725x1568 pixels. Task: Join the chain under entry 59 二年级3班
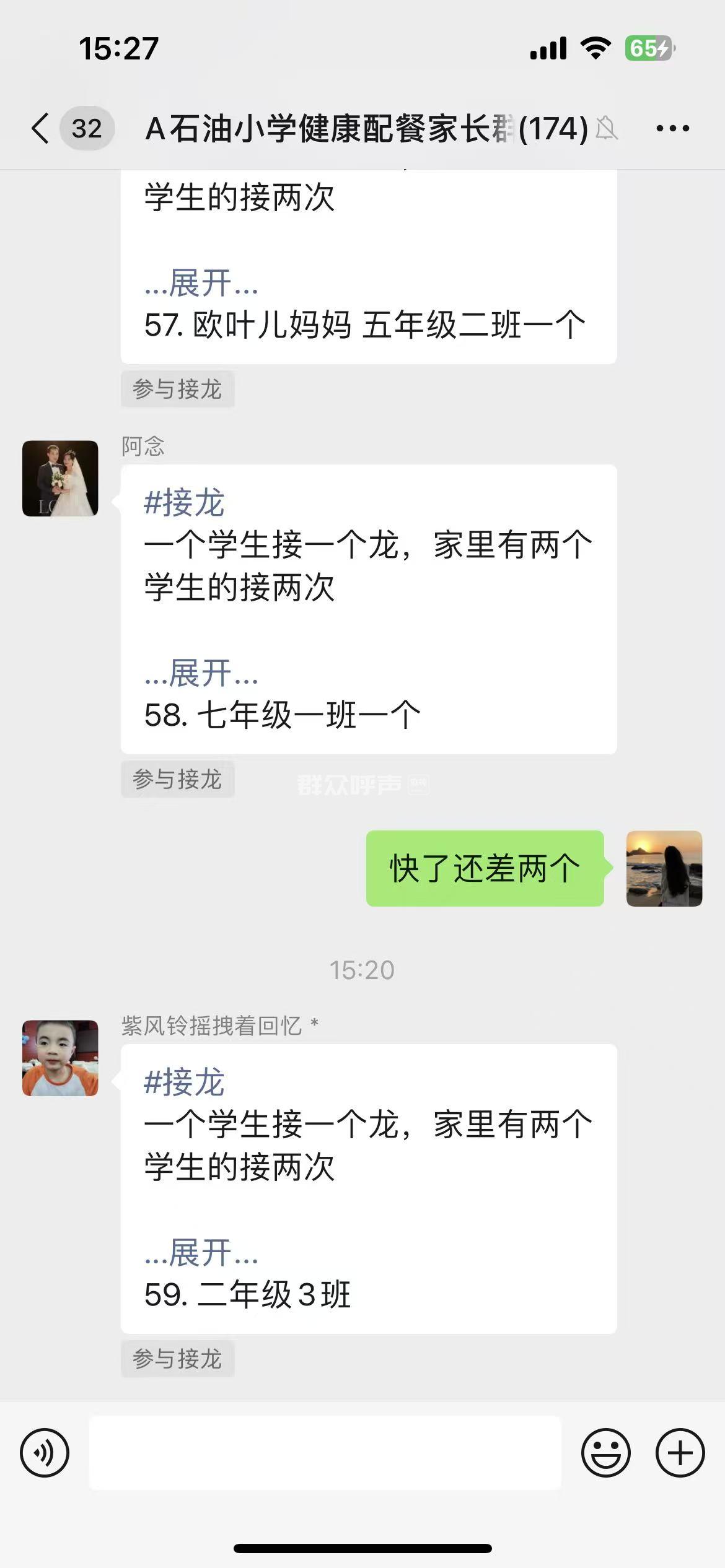tap(177, 1359)
